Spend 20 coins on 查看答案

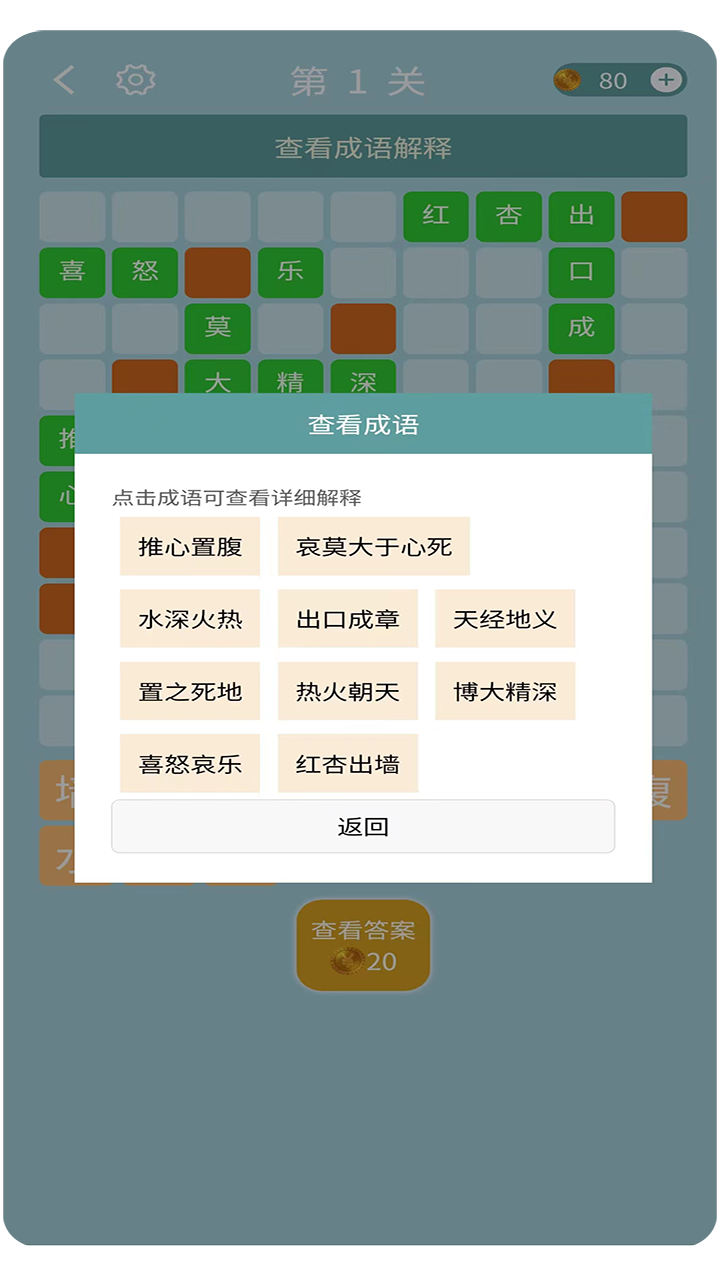(363, 944)
